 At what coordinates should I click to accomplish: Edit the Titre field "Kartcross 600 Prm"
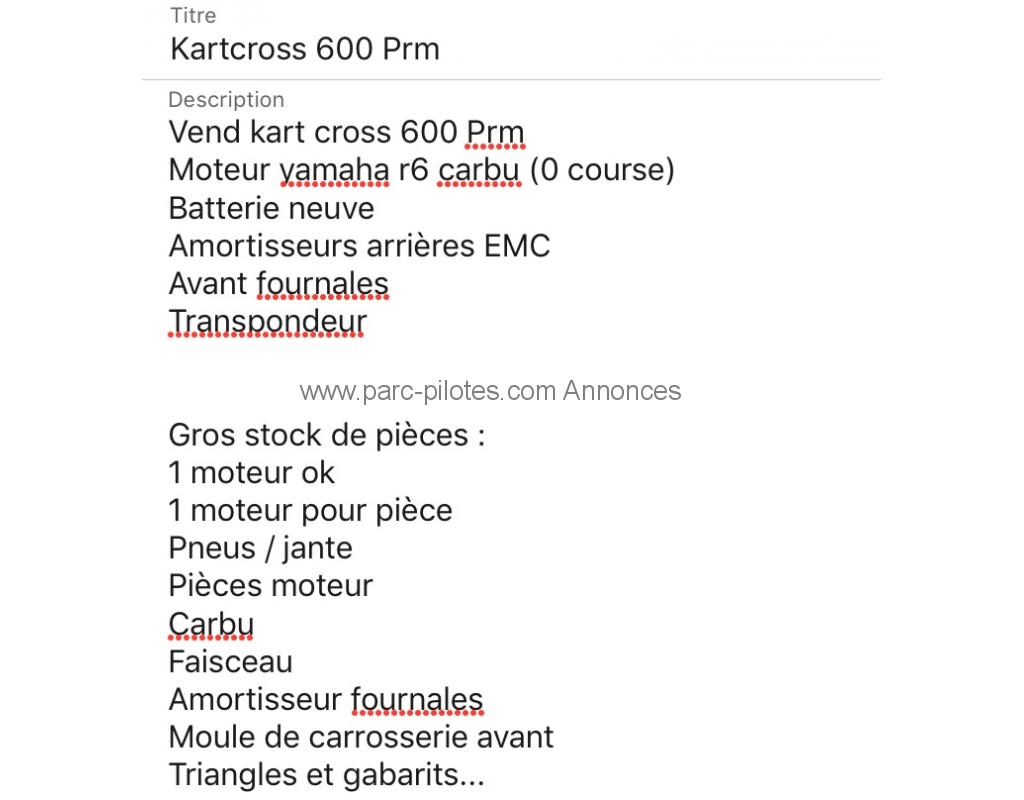305,49
